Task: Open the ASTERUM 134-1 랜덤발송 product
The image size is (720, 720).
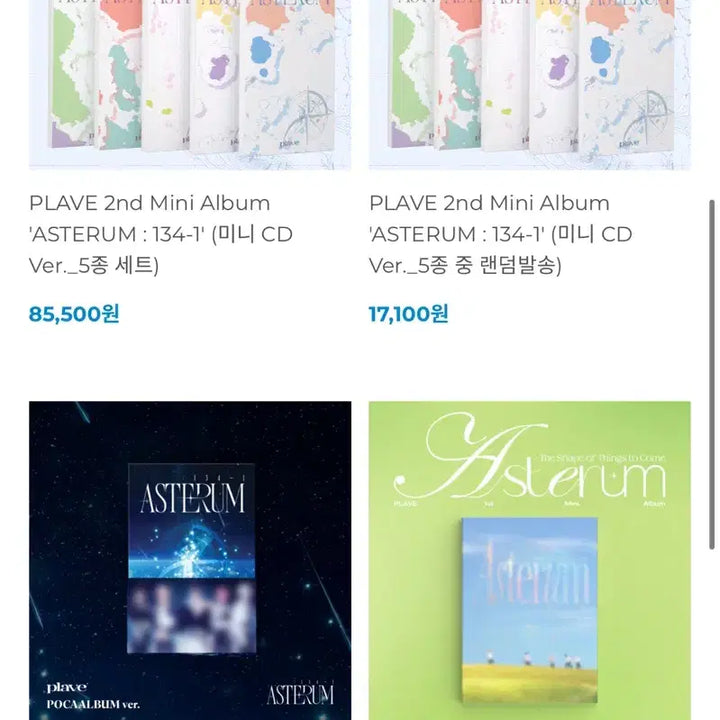Action: coord(500,234)
